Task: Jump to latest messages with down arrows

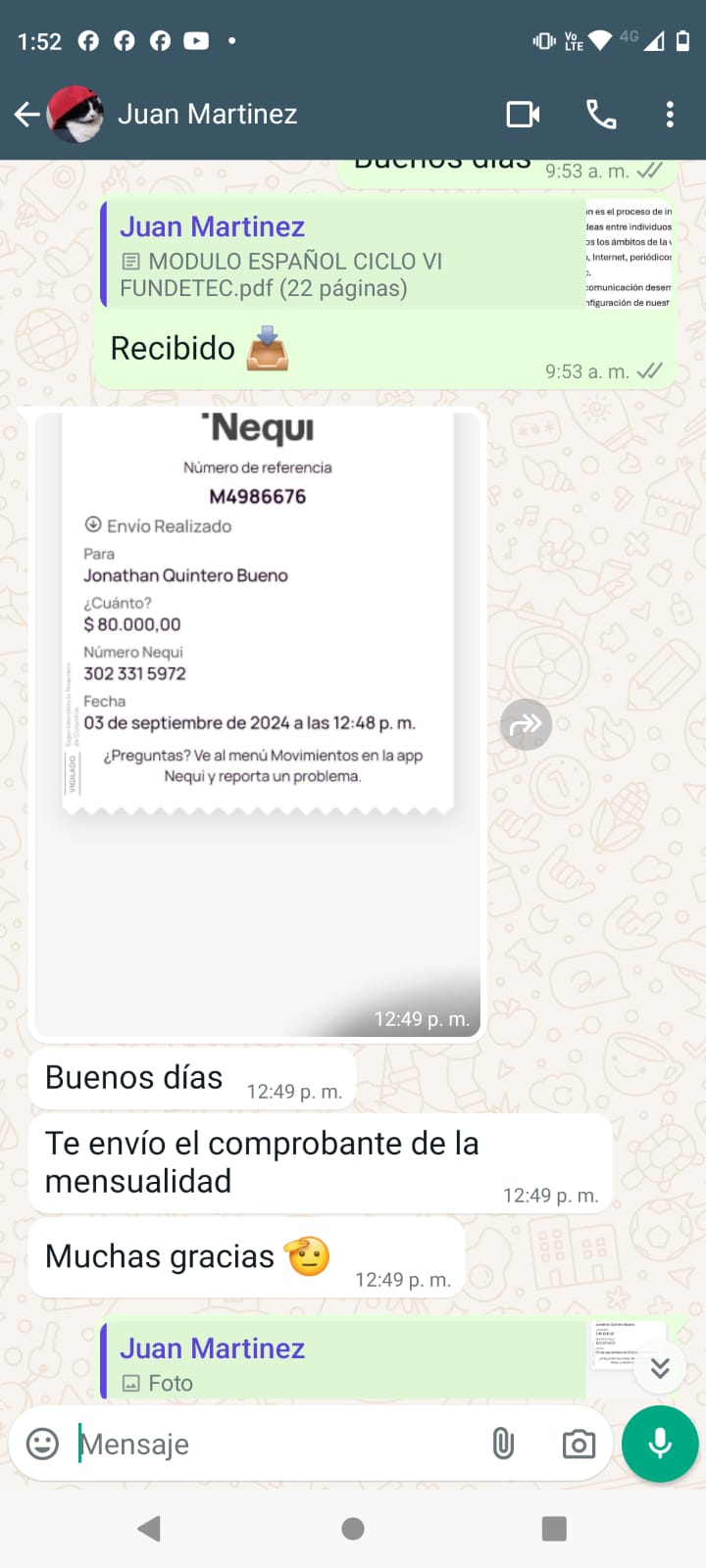Action: point(660,1368)
